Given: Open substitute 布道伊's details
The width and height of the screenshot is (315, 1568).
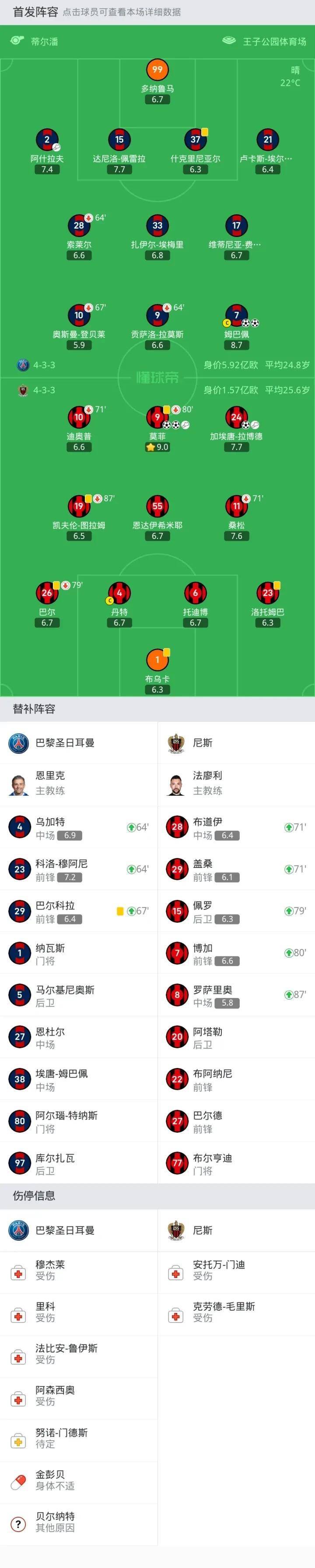Looking at the screenshot, I should [236, 828].
